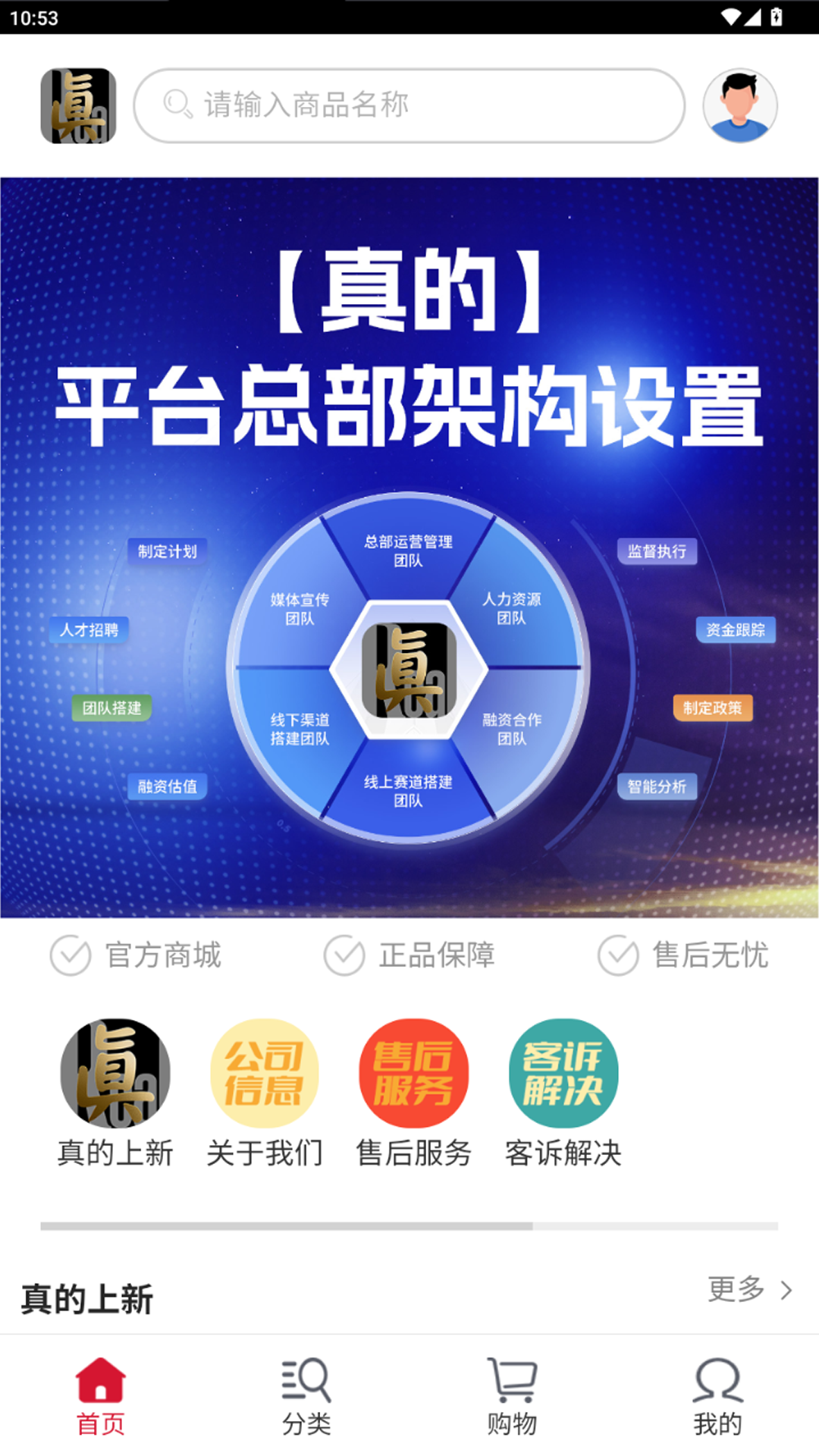819x1456 pixels.
Task: Open 关于我们 company info
Action: pyautogui.click(x=264, y=1073)
